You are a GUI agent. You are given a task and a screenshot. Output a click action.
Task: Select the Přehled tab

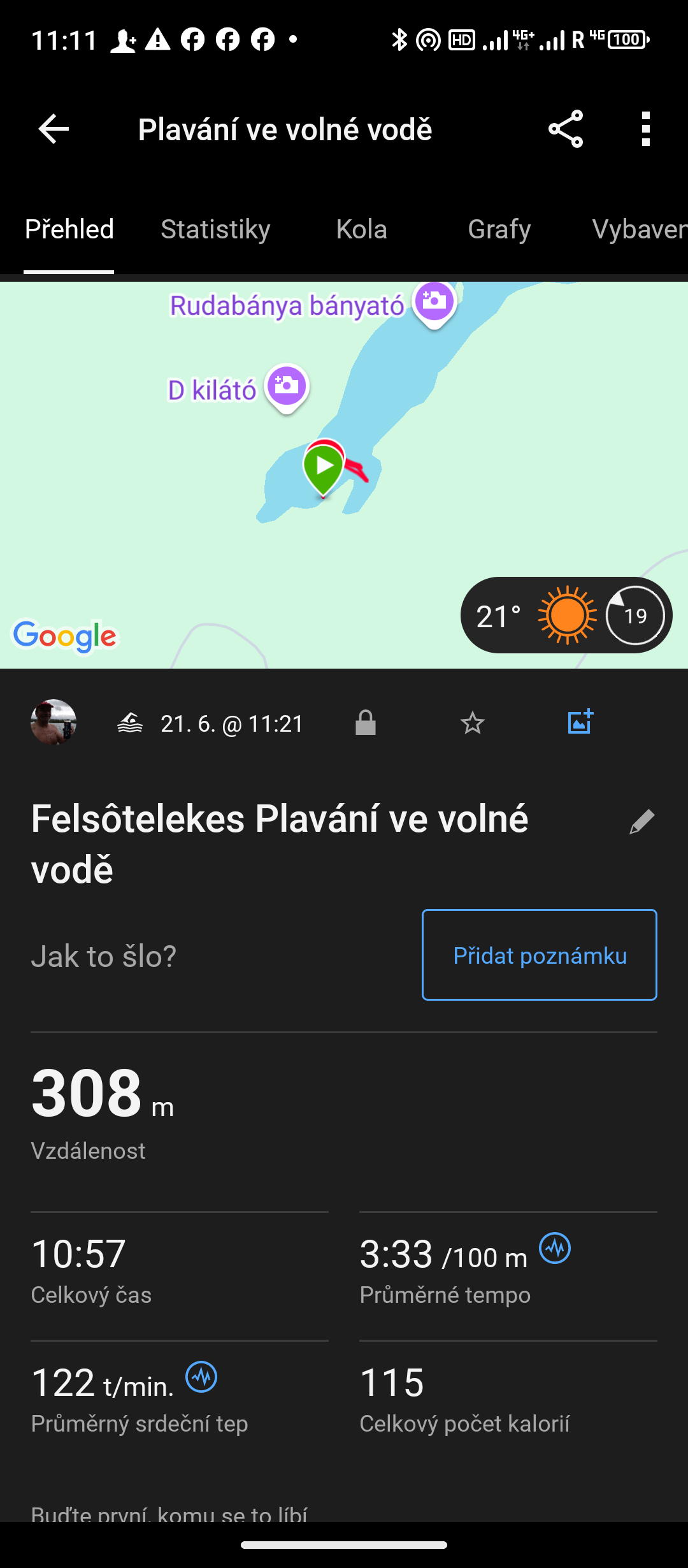(69, 229)
